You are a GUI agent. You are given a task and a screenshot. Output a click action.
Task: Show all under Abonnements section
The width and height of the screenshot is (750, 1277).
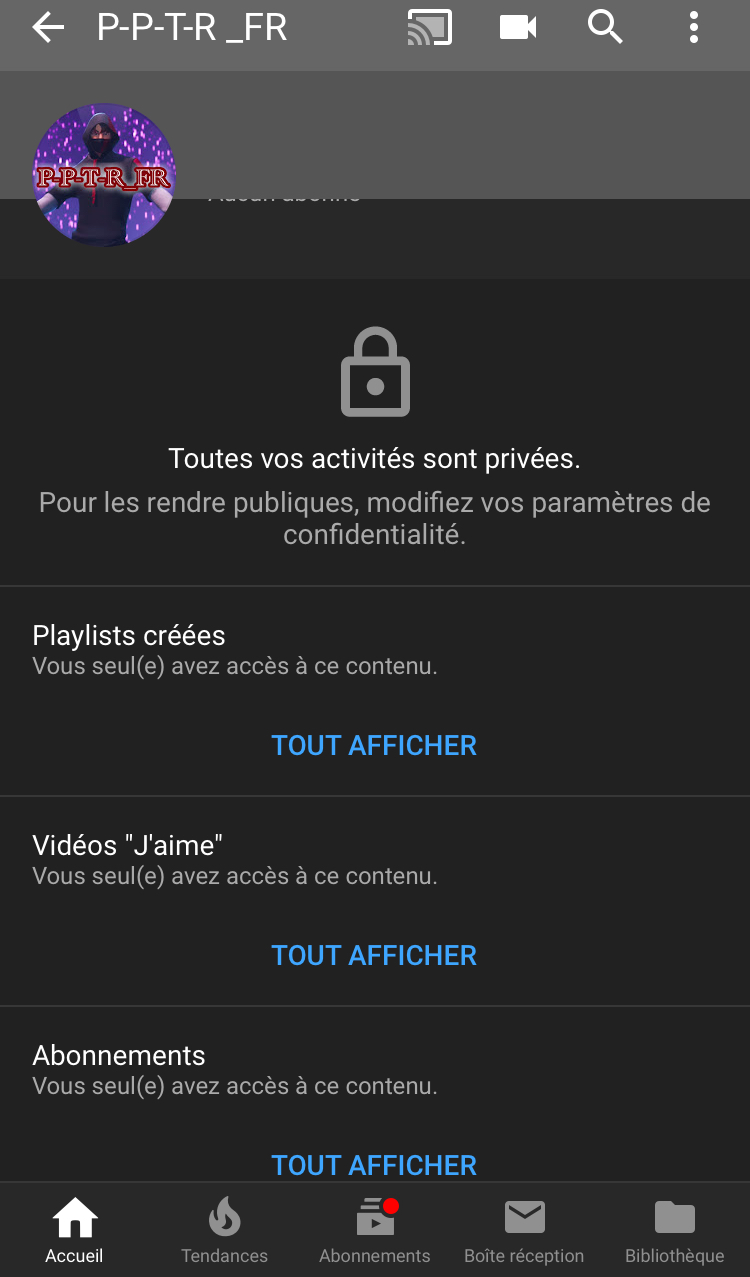pos(374,1165)
